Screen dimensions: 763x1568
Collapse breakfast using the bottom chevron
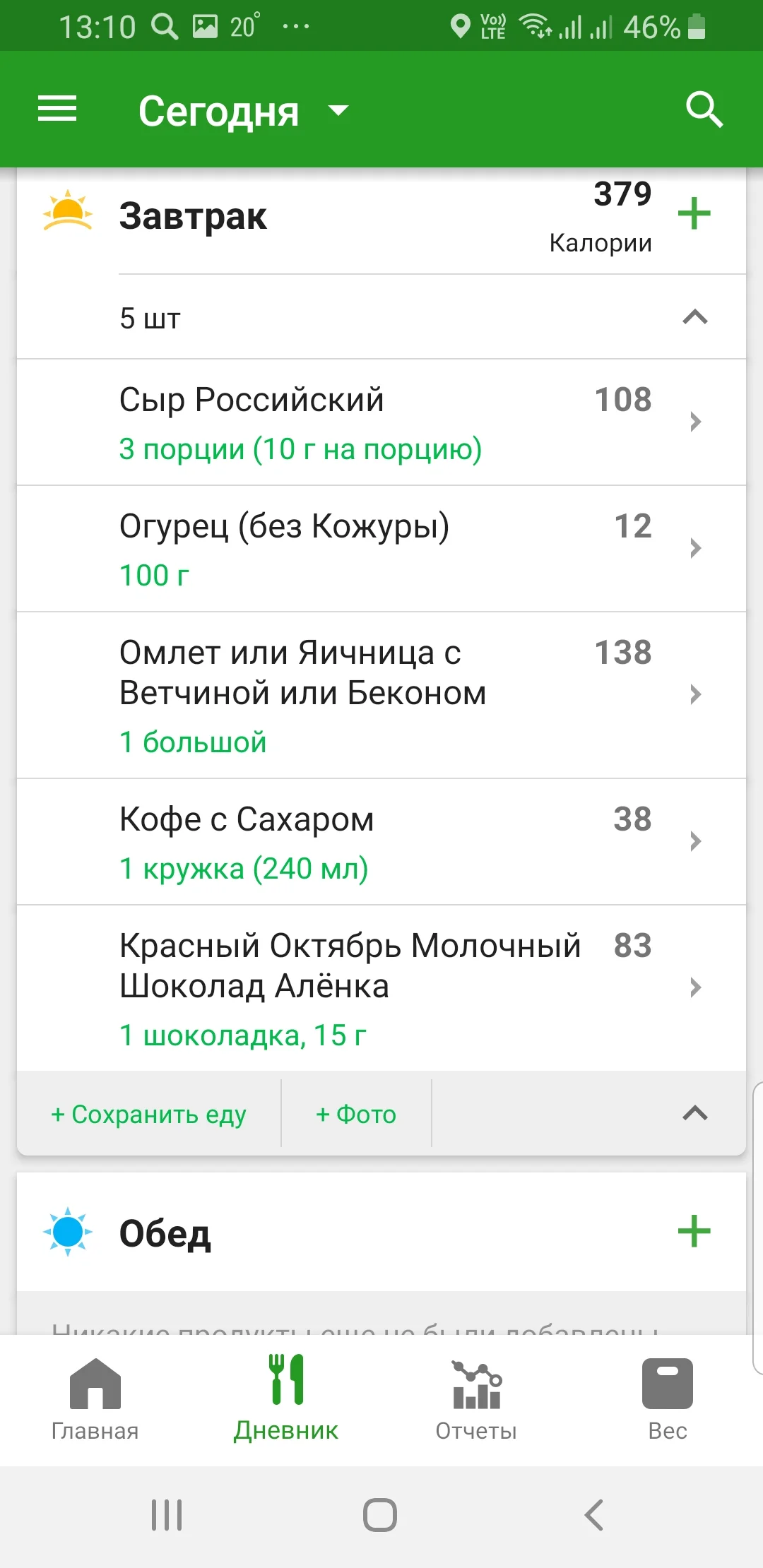coord(696,1113)
